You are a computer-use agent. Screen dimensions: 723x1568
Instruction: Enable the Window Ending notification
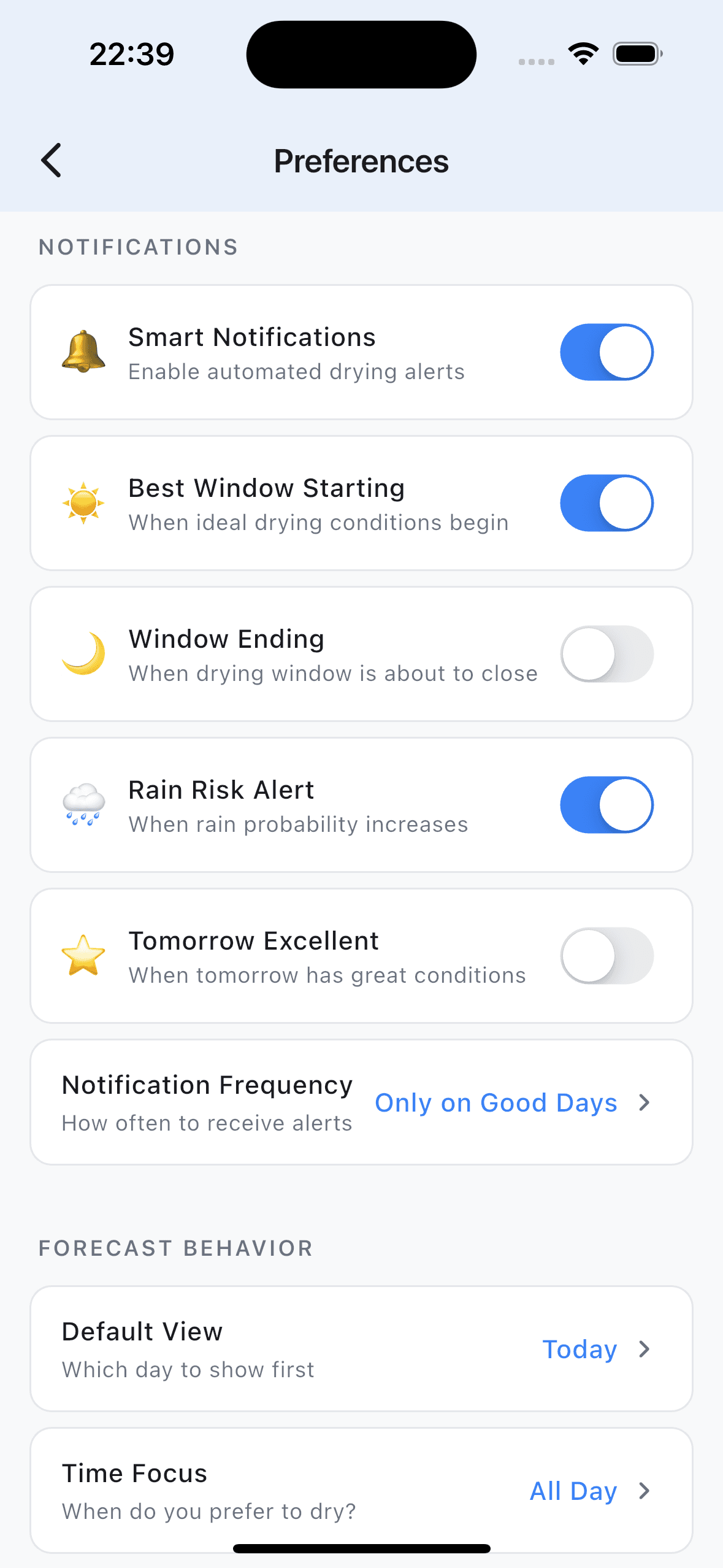(606, 653)
